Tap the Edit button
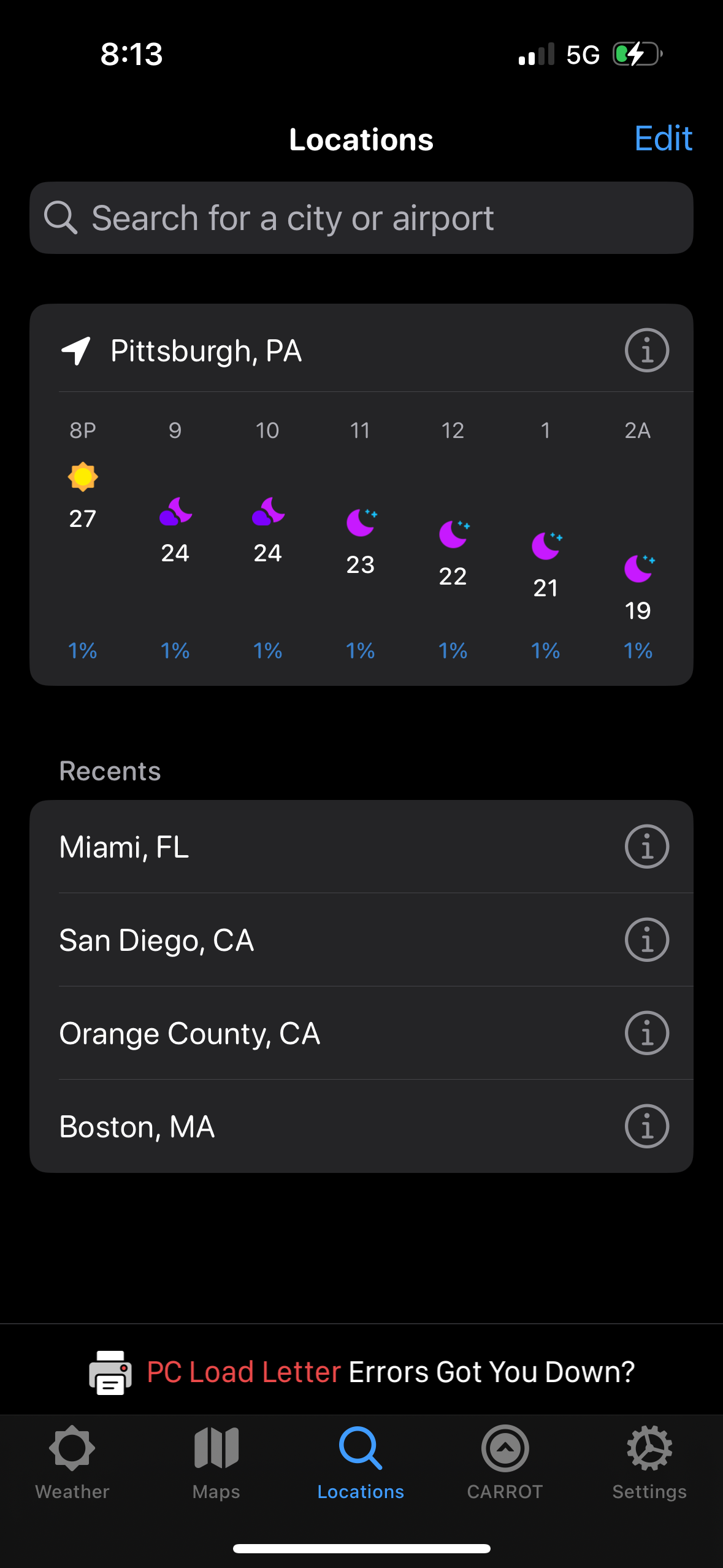 [x=663, y=139]
